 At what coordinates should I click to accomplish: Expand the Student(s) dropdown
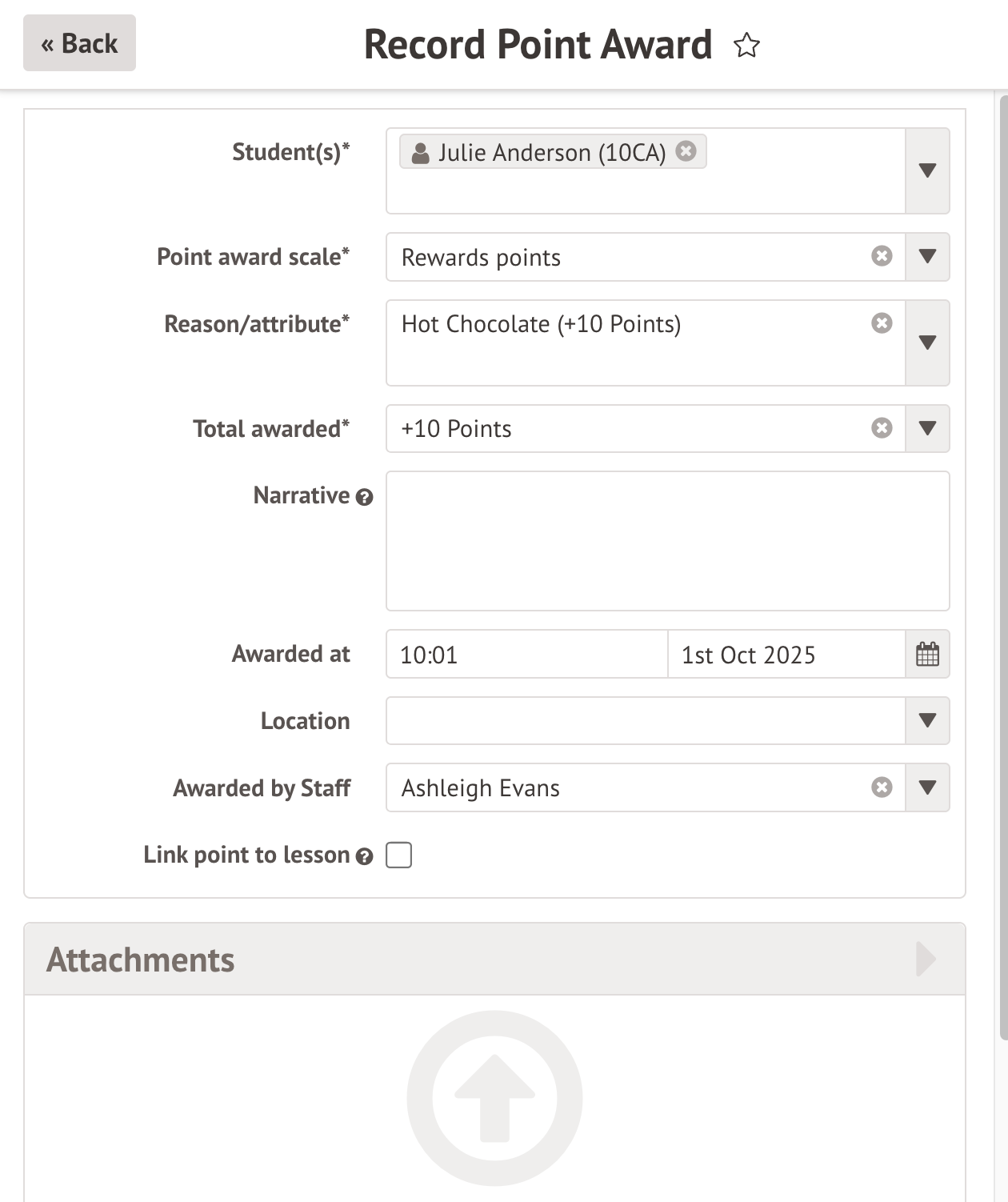pyautogui.click(x=927, y=170)
